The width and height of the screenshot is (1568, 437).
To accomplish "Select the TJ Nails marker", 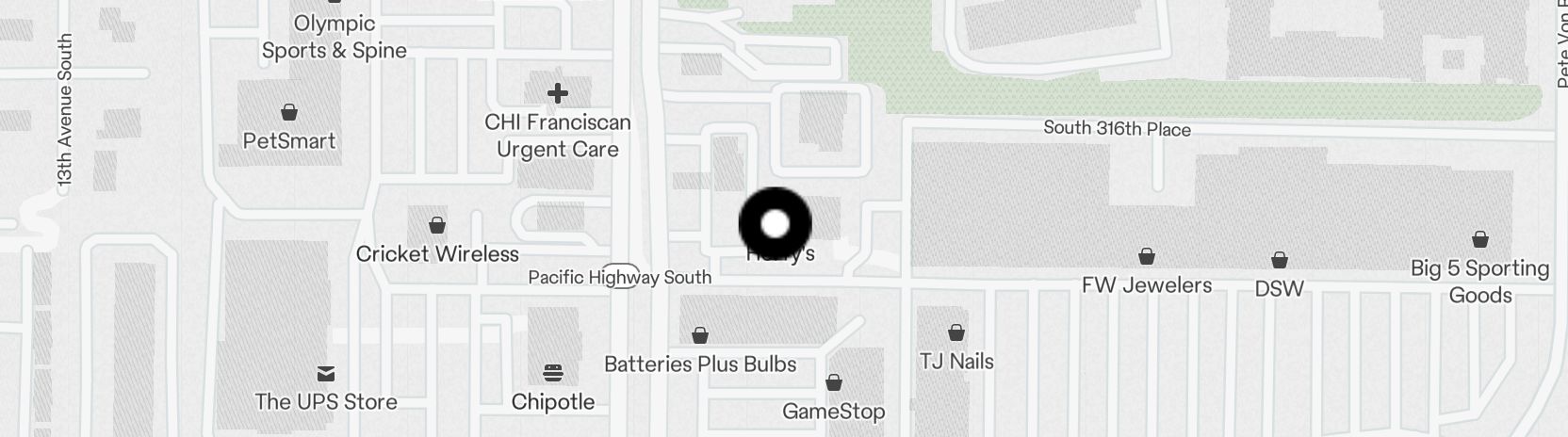I will 956,332.
